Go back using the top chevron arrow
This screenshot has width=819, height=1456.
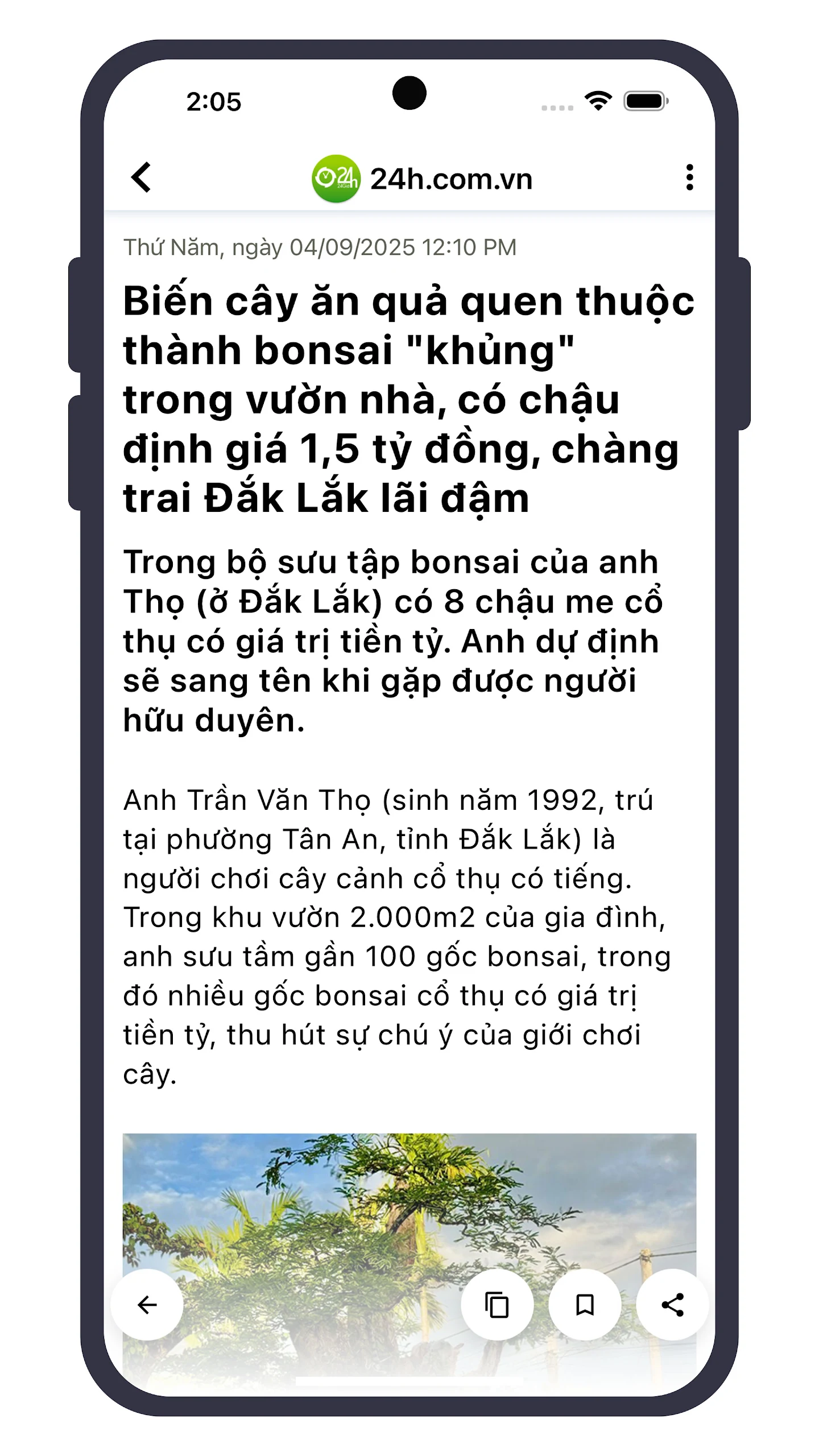141,177
